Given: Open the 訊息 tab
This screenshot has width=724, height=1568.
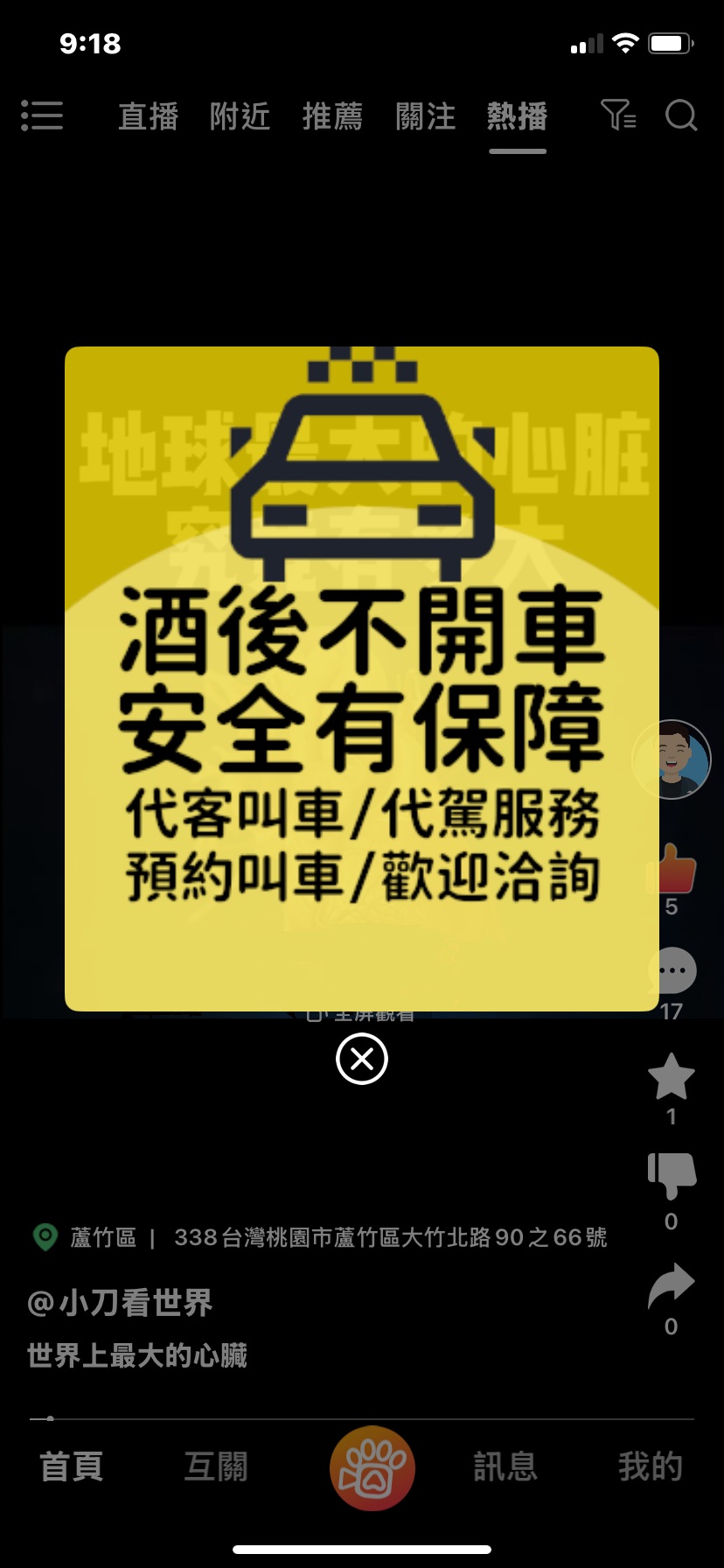Looking at the screenshot, I should [x=505, y=1466].
